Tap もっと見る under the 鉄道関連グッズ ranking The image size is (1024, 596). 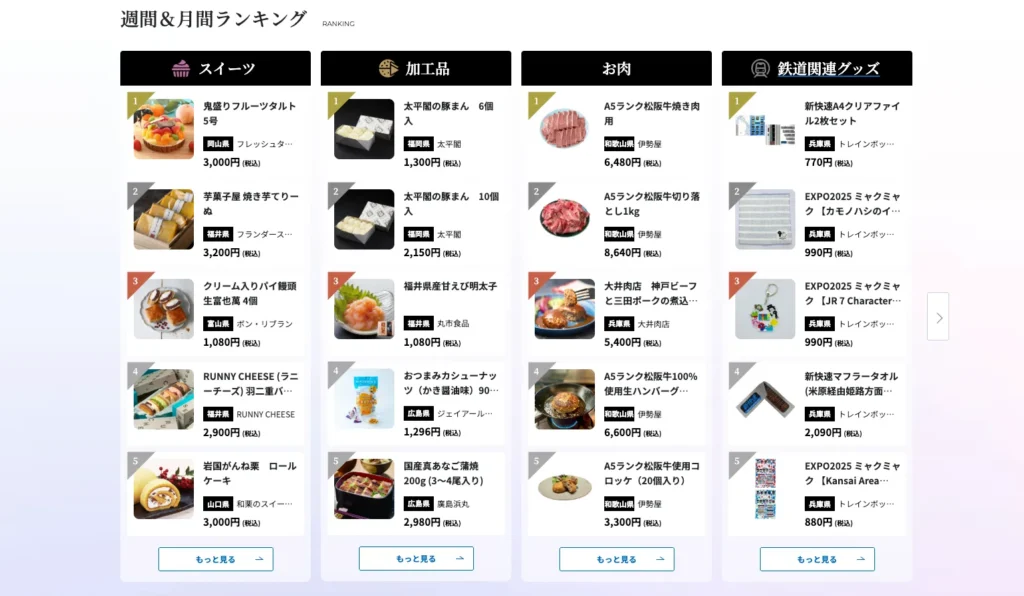coord(817,559)
